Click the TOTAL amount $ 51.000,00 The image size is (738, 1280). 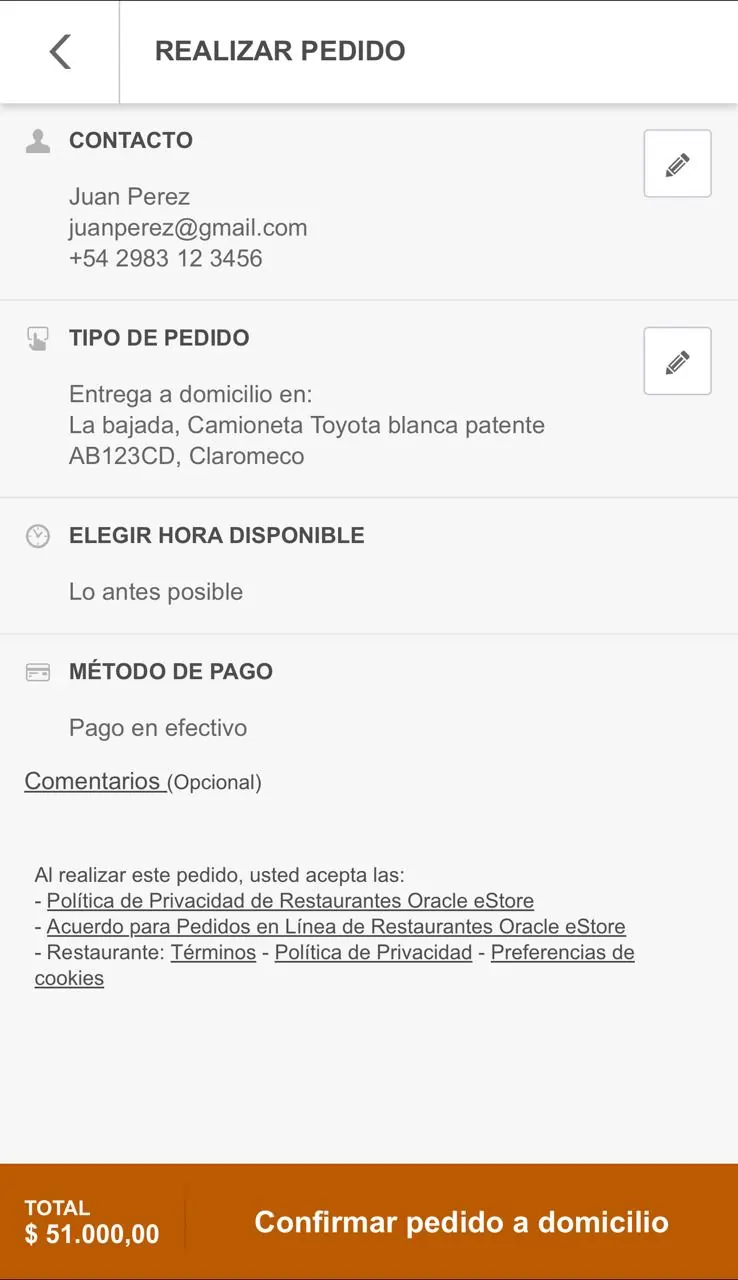[x=92, y=1234]
